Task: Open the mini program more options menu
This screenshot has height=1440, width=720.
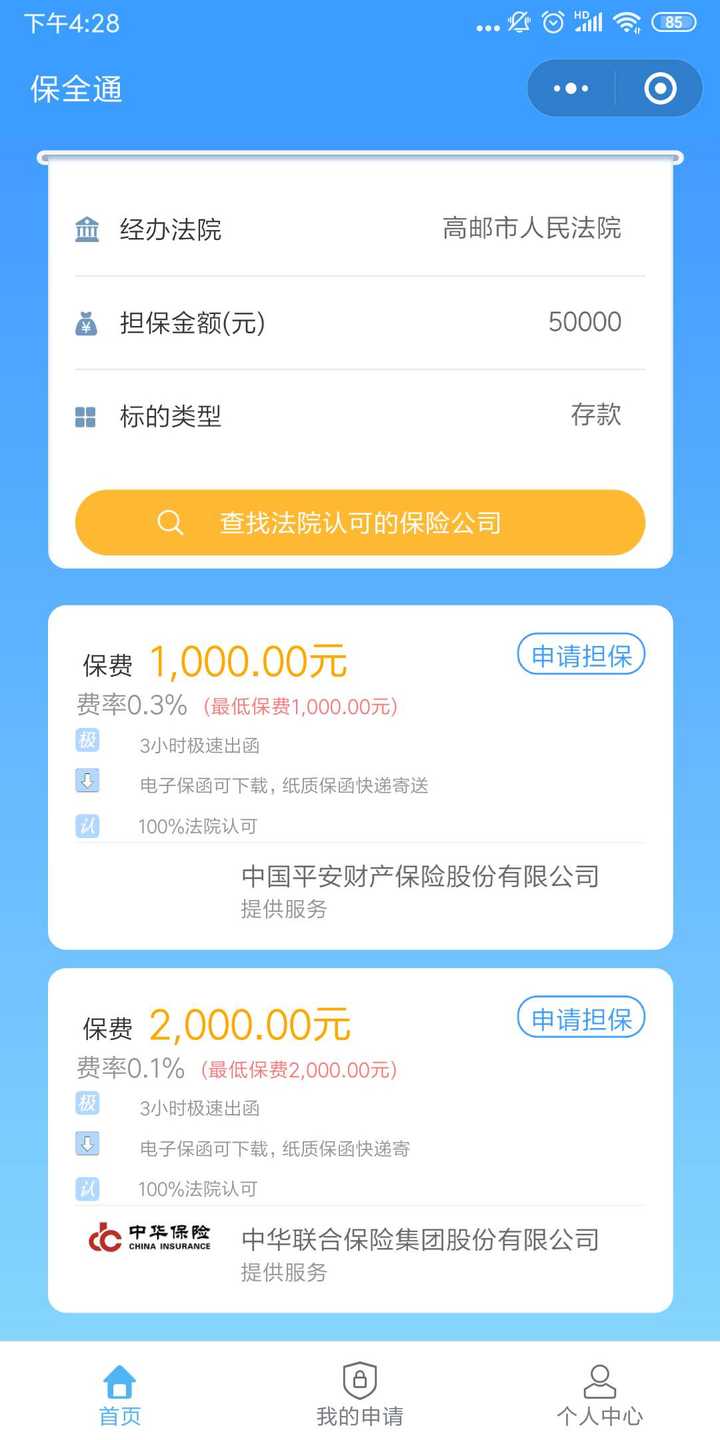Action: 571,89
